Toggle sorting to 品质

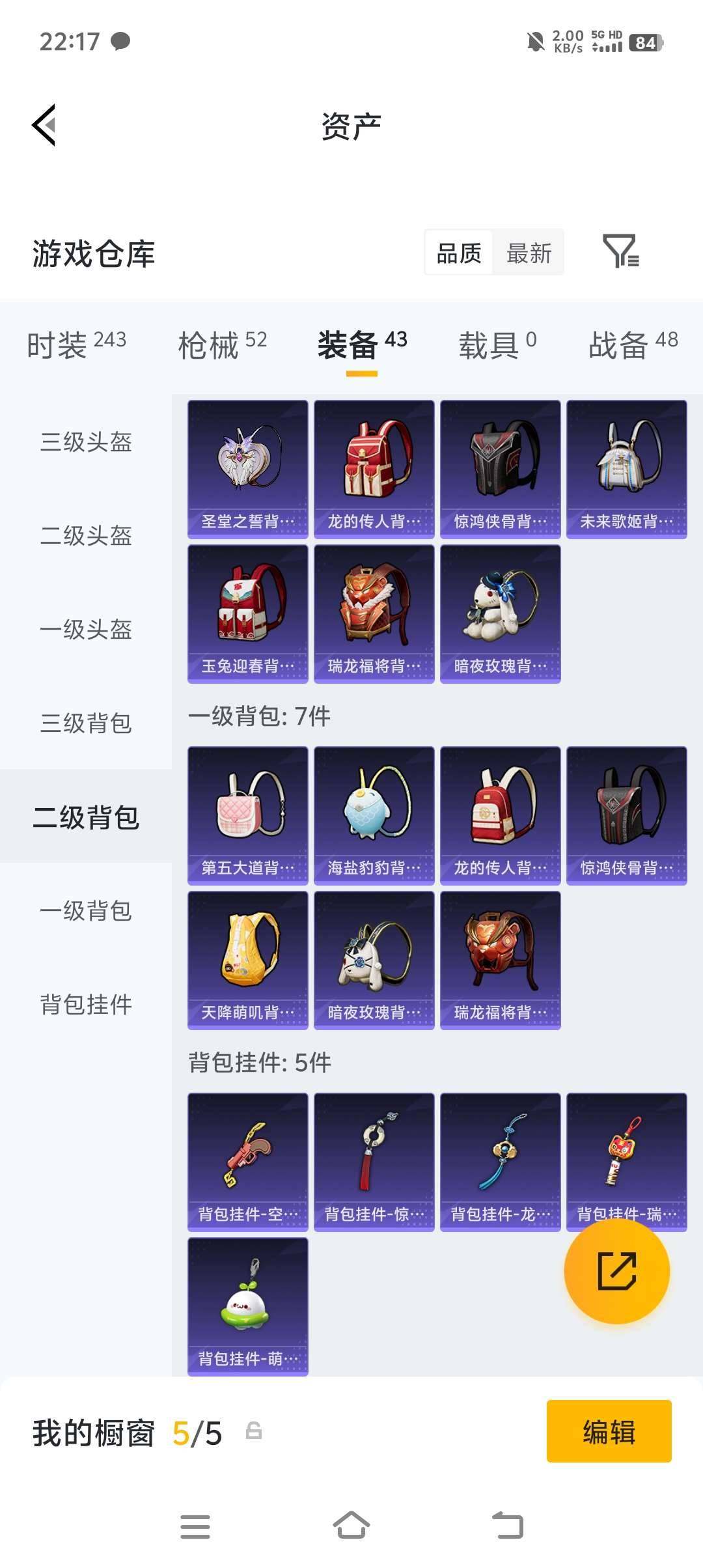[460, 253]
